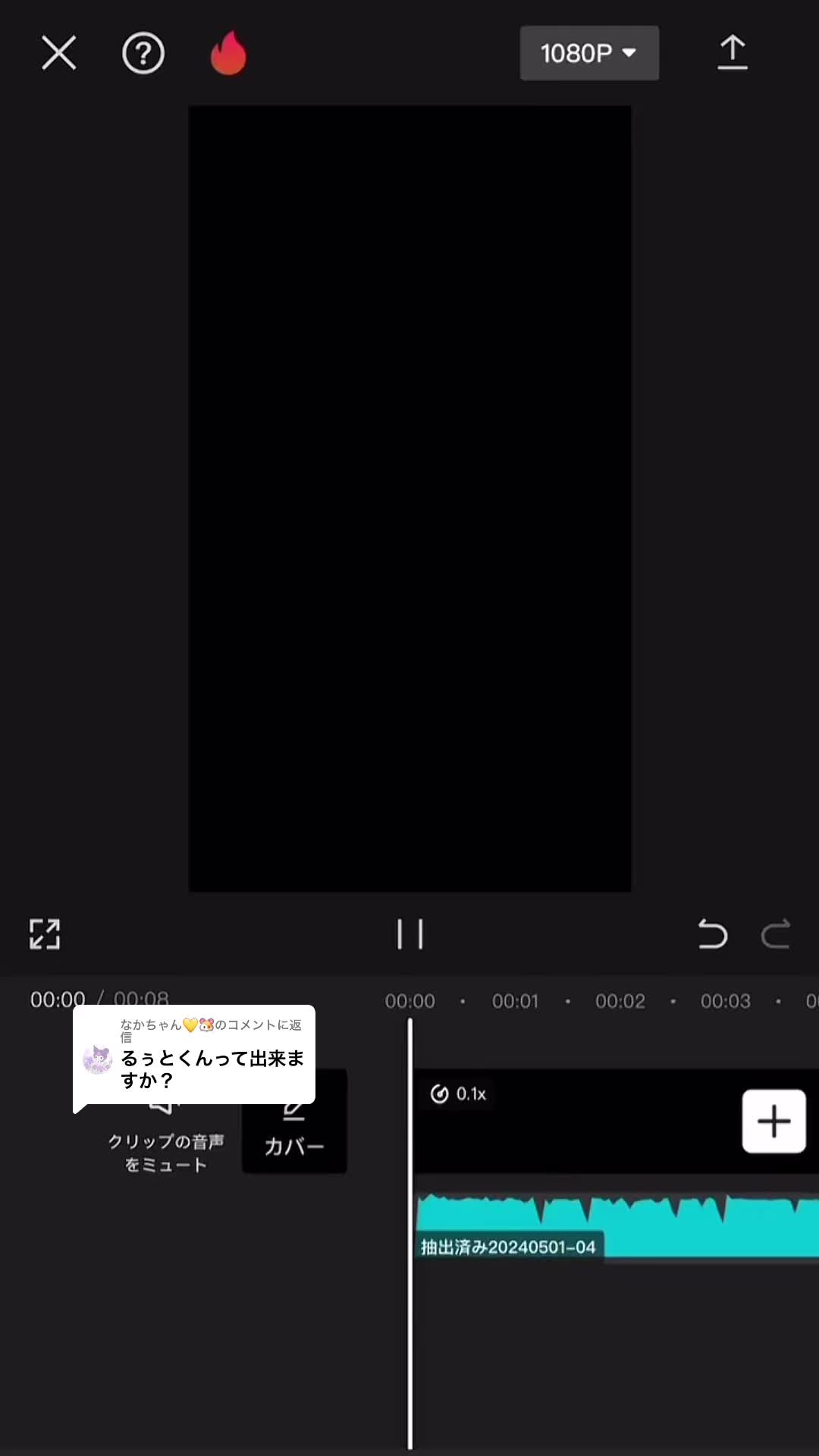This screenshot has width=819, height=1456.
Task: Open the 1080P resolution dropdown
Action: pyautogui.click(x=588, y=53)
